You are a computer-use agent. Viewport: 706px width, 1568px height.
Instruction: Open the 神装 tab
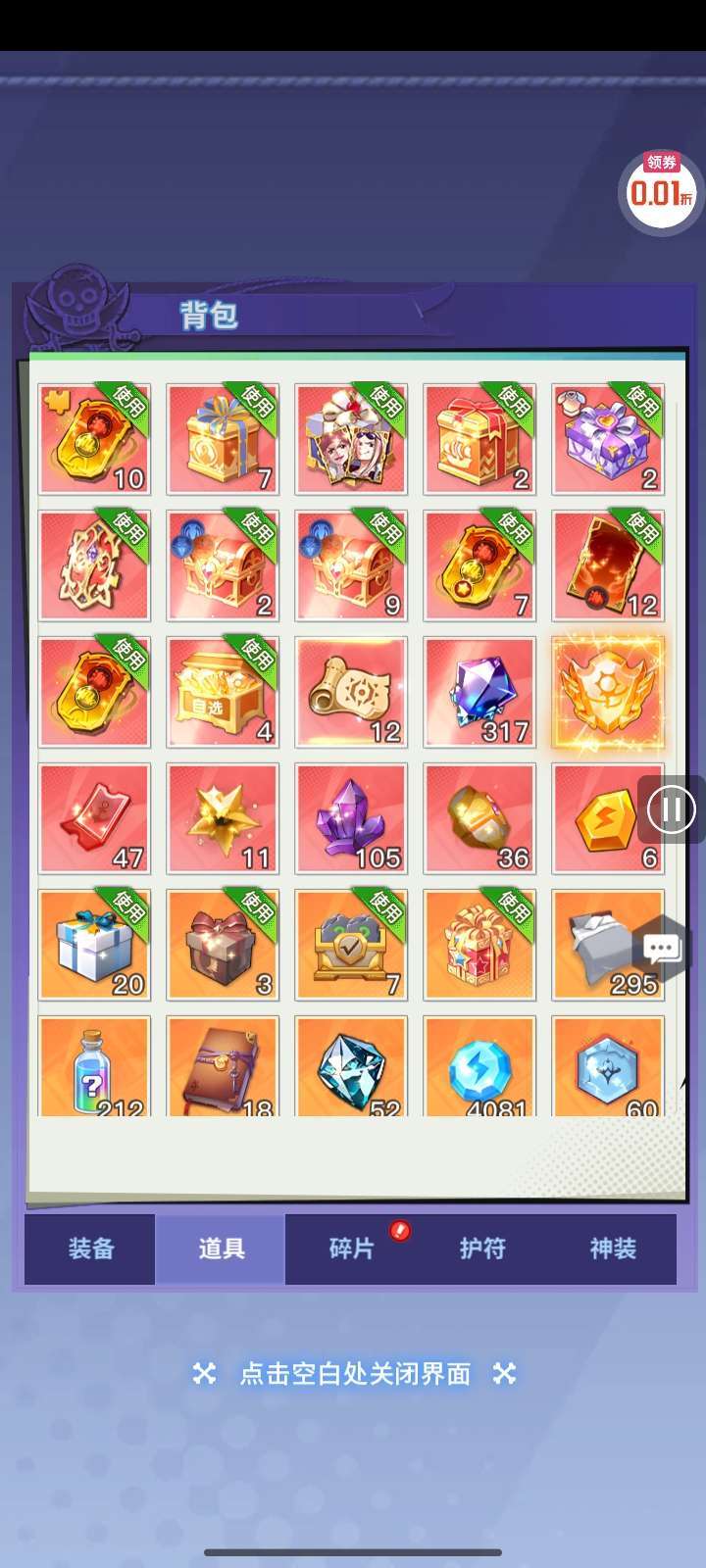pos(612,1249)
